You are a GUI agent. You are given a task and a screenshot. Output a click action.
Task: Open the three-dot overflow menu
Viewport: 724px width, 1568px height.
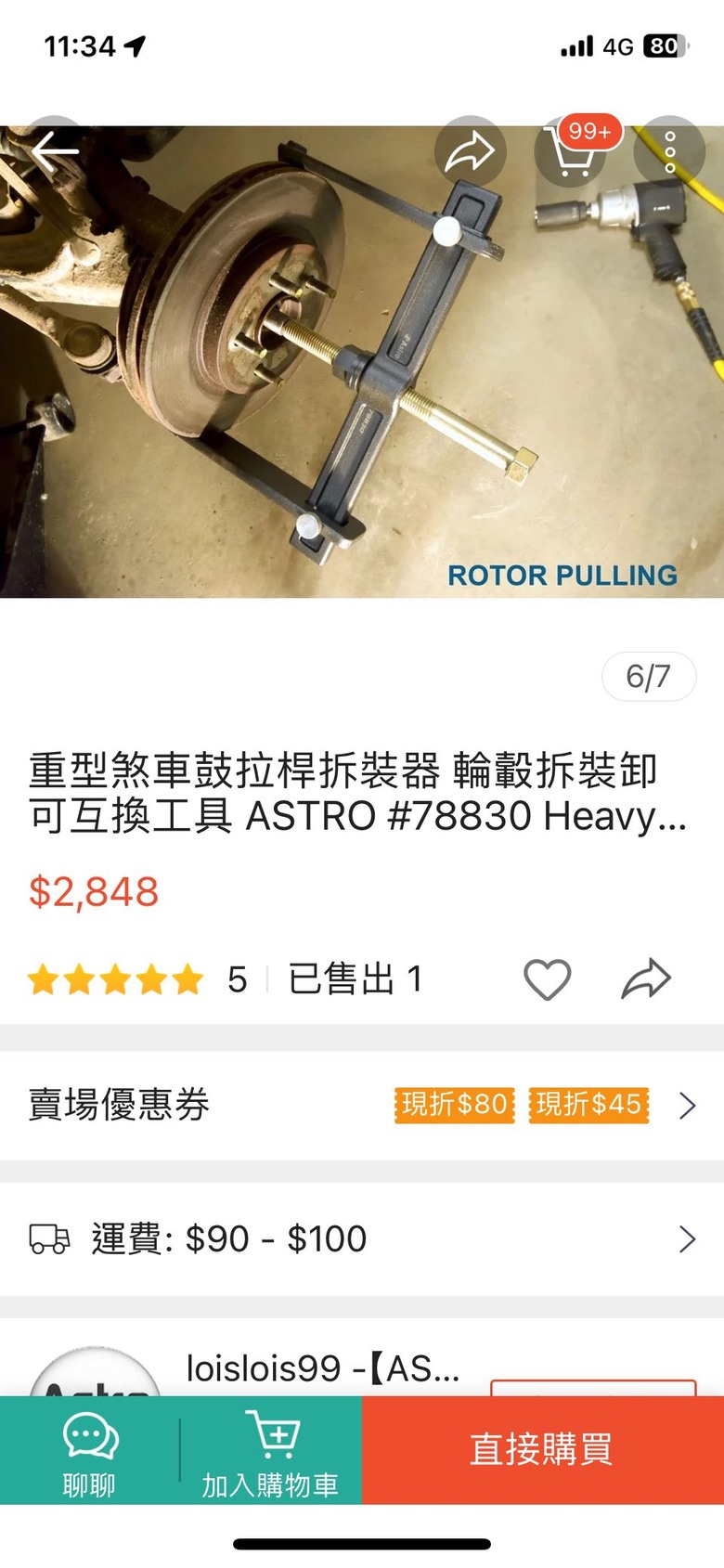tap(669, 152)
